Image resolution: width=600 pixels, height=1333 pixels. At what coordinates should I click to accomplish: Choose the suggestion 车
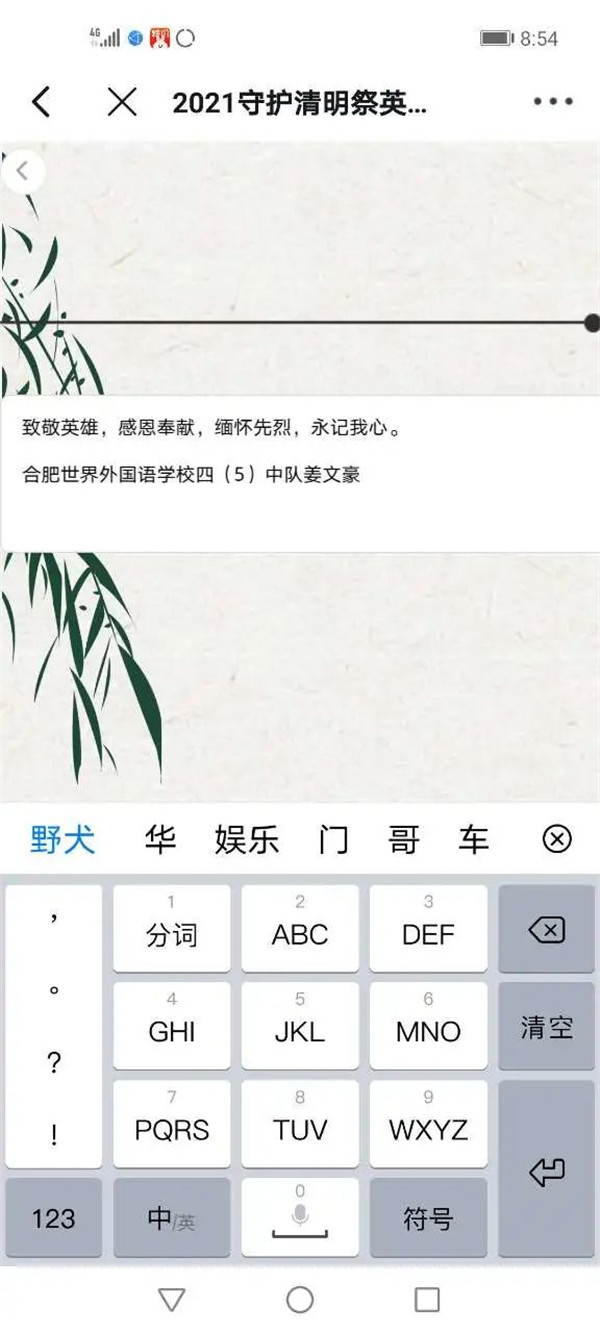pos(474,840)
